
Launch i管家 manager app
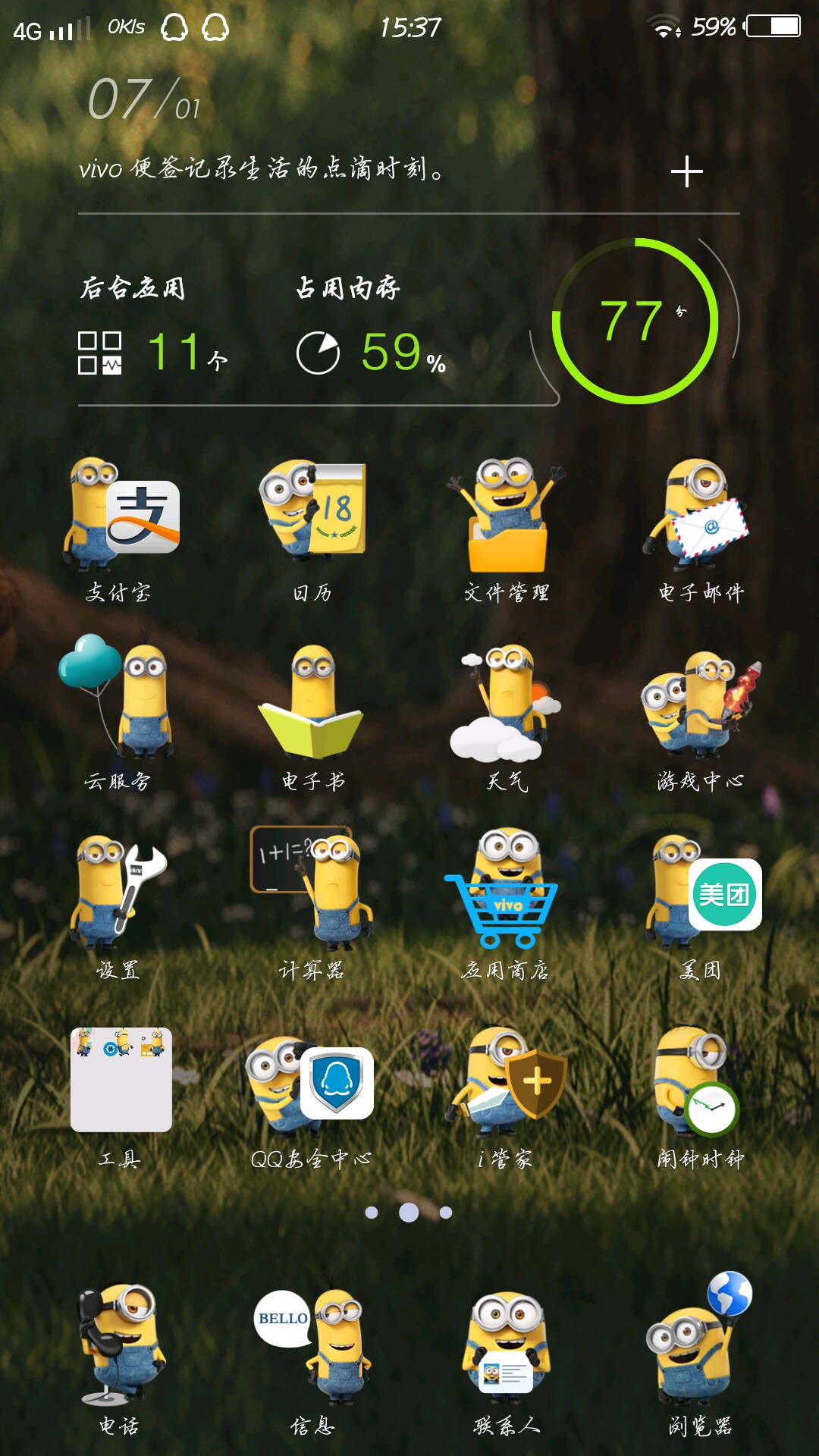[x=507, y=1081]
